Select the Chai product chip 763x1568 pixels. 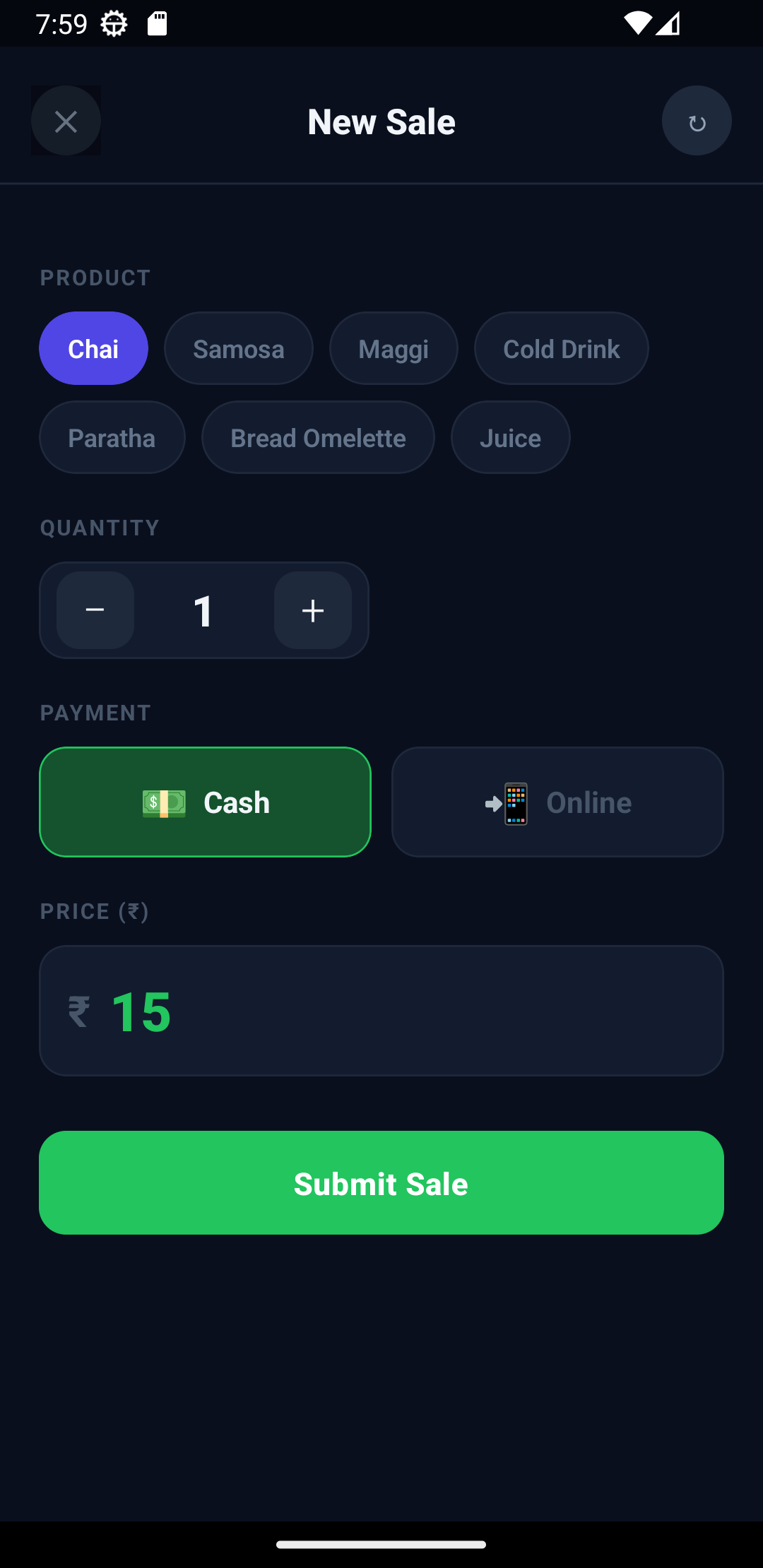[x=93, y=348]
